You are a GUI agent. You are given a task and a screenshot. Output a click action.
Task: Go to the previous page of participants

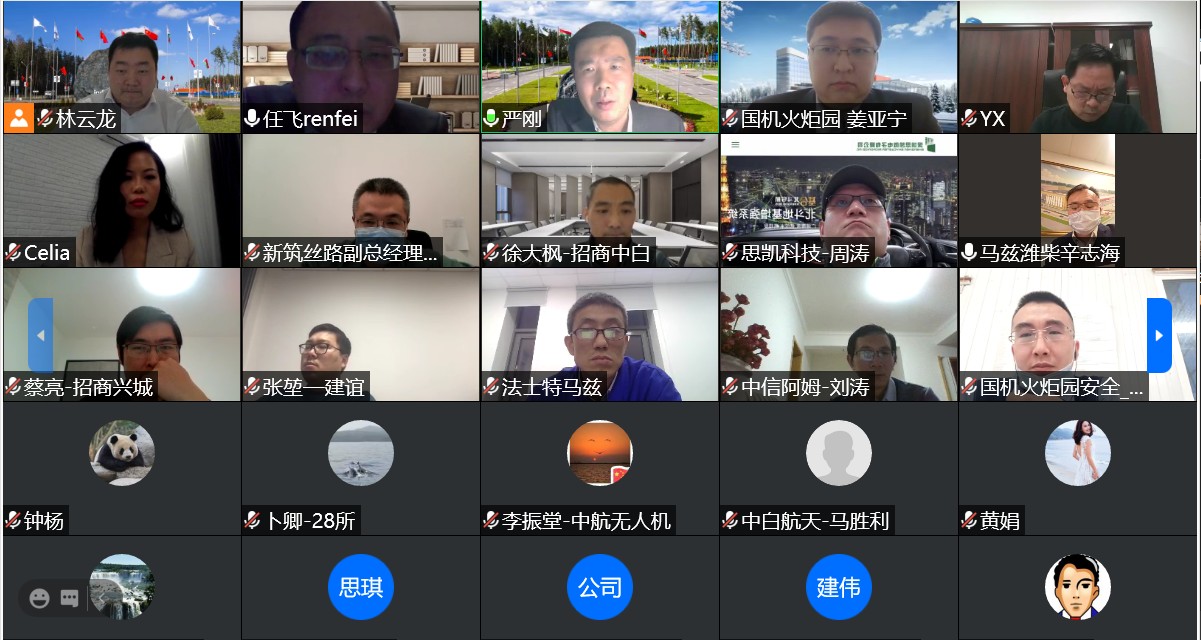pos(40,335)
